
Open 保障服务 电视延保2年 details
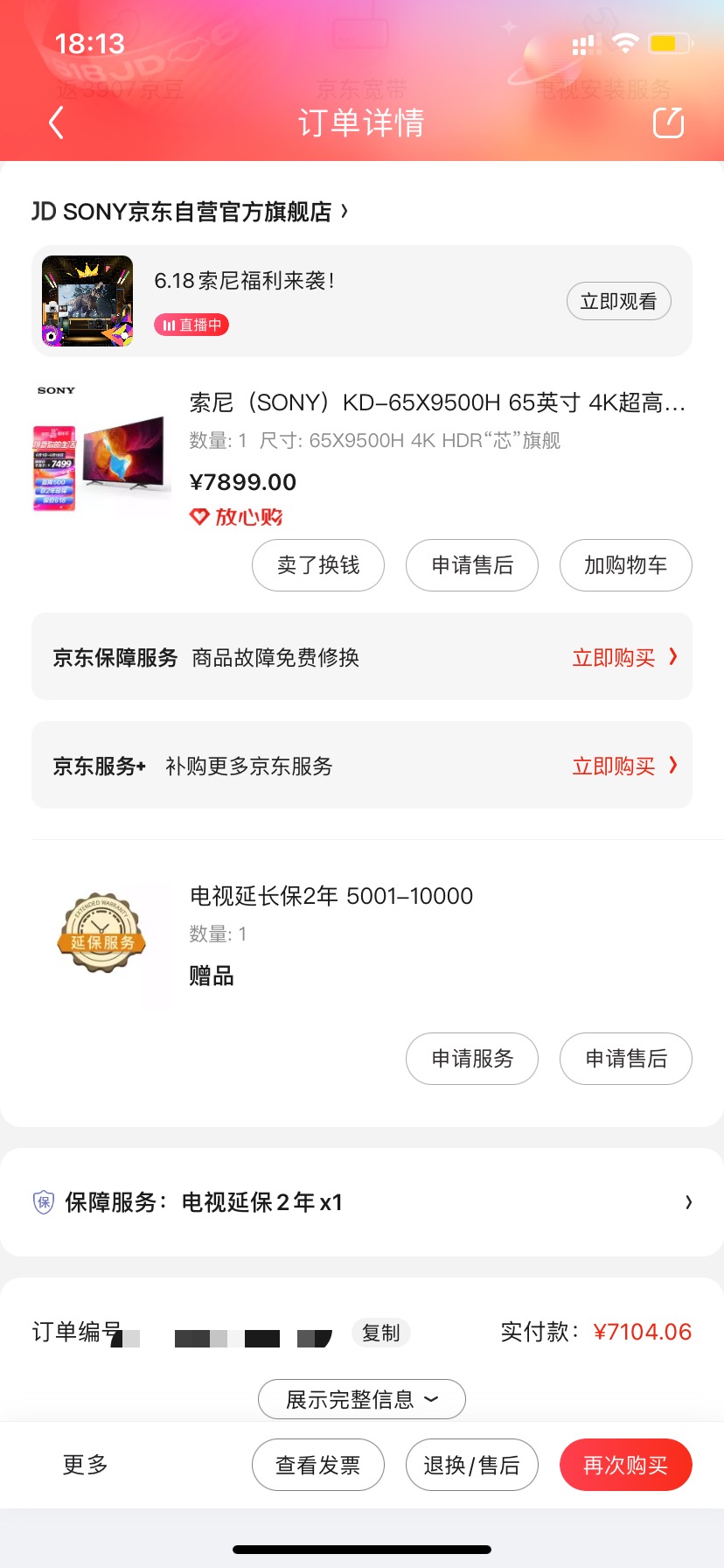362,1202
